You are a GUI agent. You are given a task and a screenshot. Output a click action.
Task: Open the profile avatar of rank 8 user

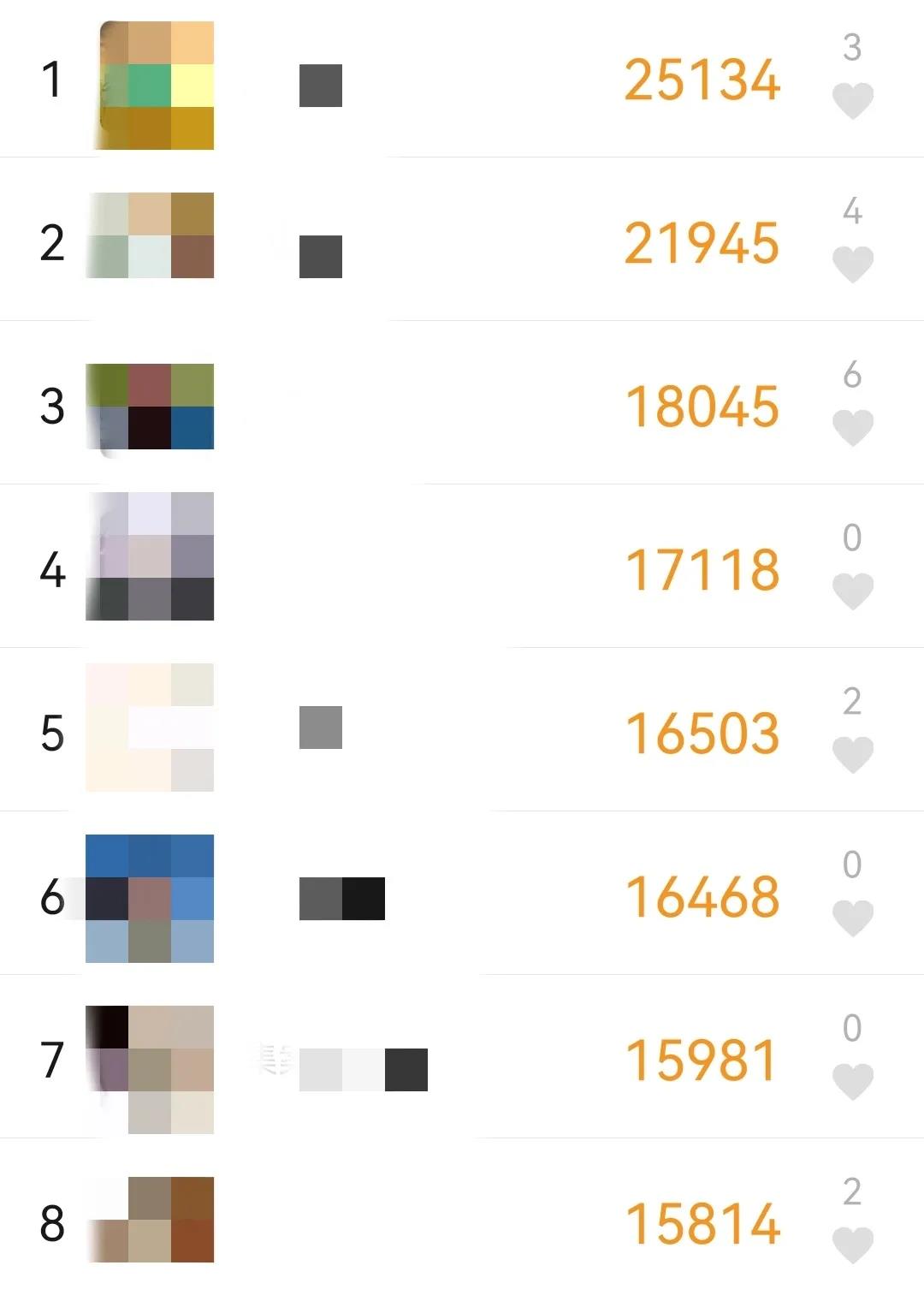151,1220
